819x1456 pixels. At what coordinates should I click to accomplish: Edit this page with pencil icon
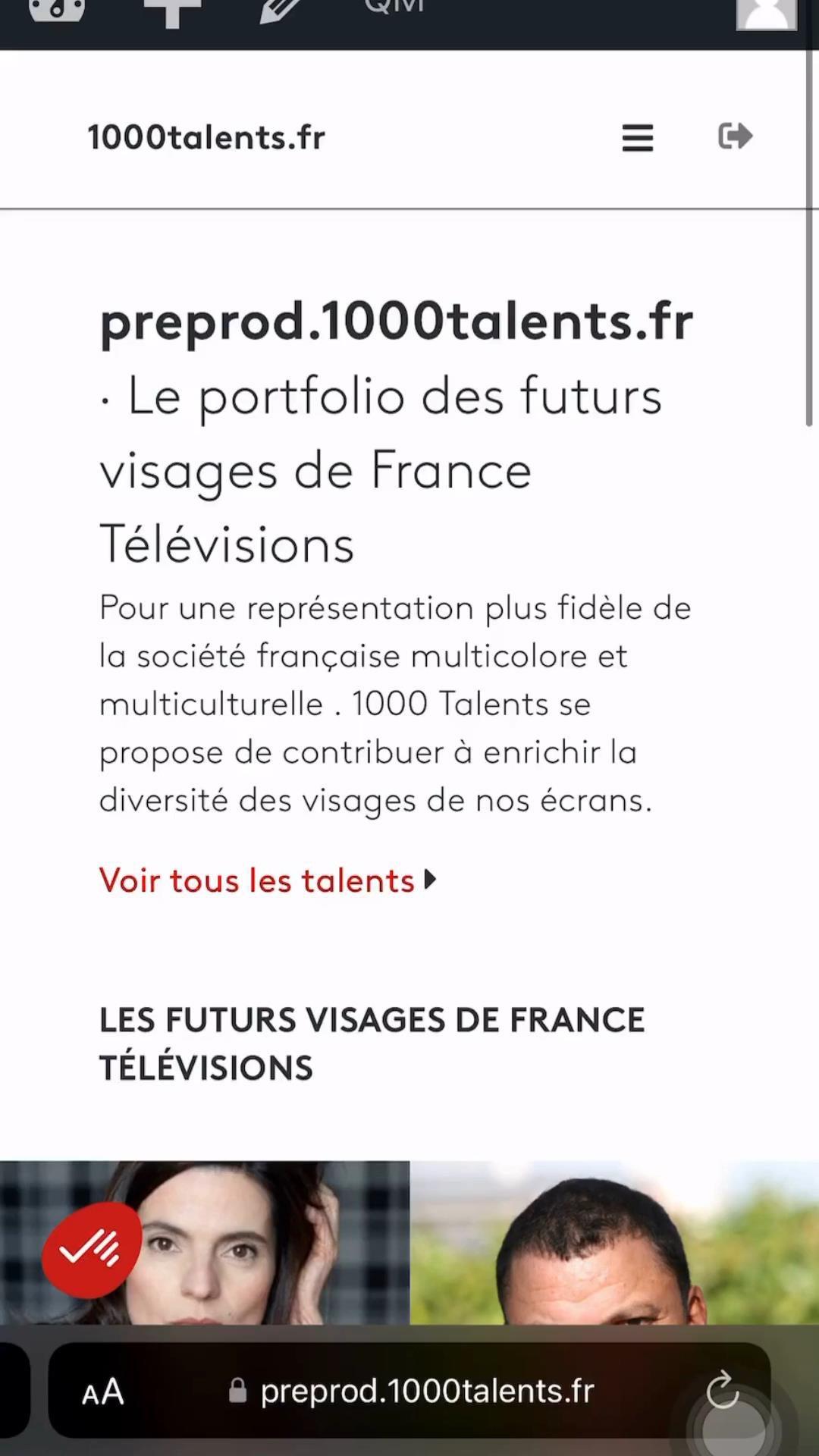point(281,11)
